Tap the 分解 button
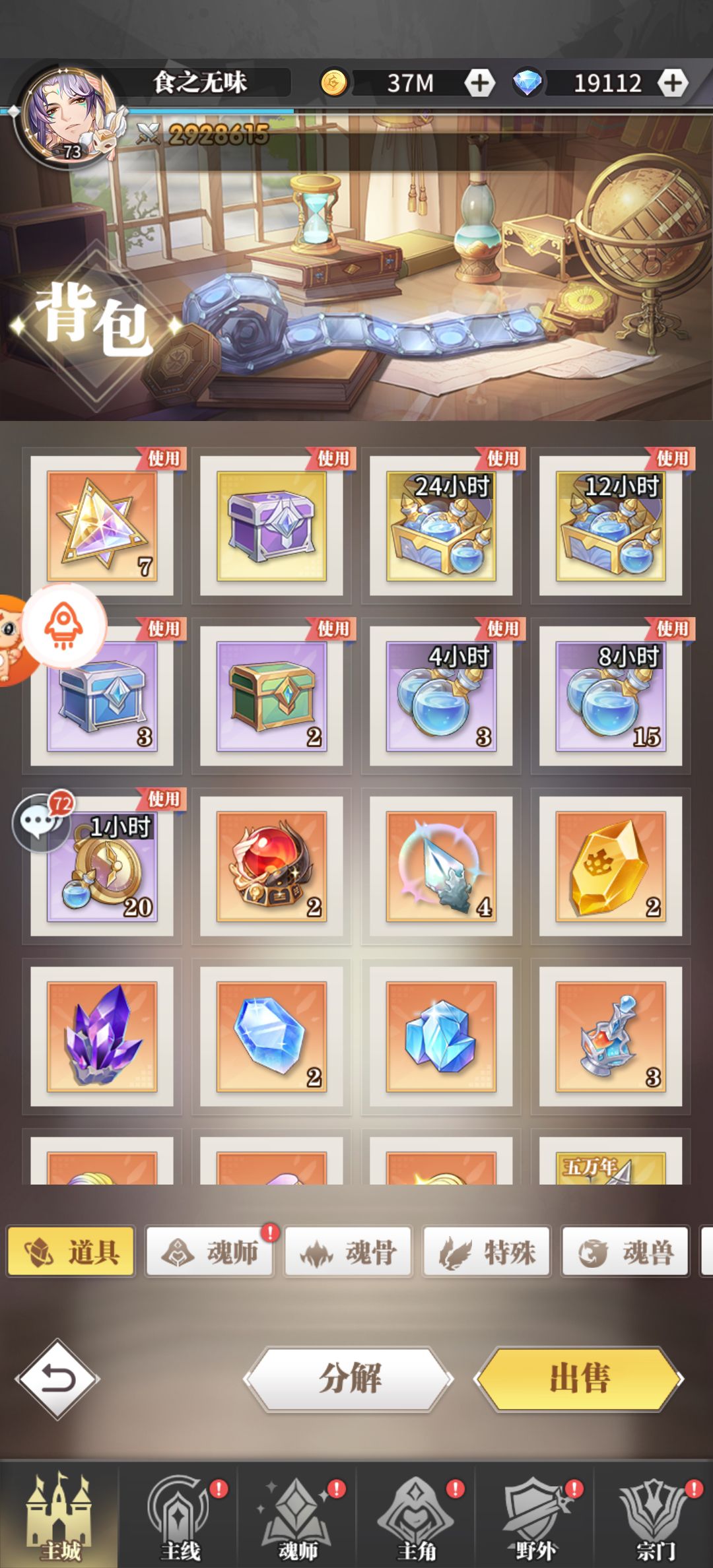The height and width of the screenshot is (1568, 713). 349,1379
